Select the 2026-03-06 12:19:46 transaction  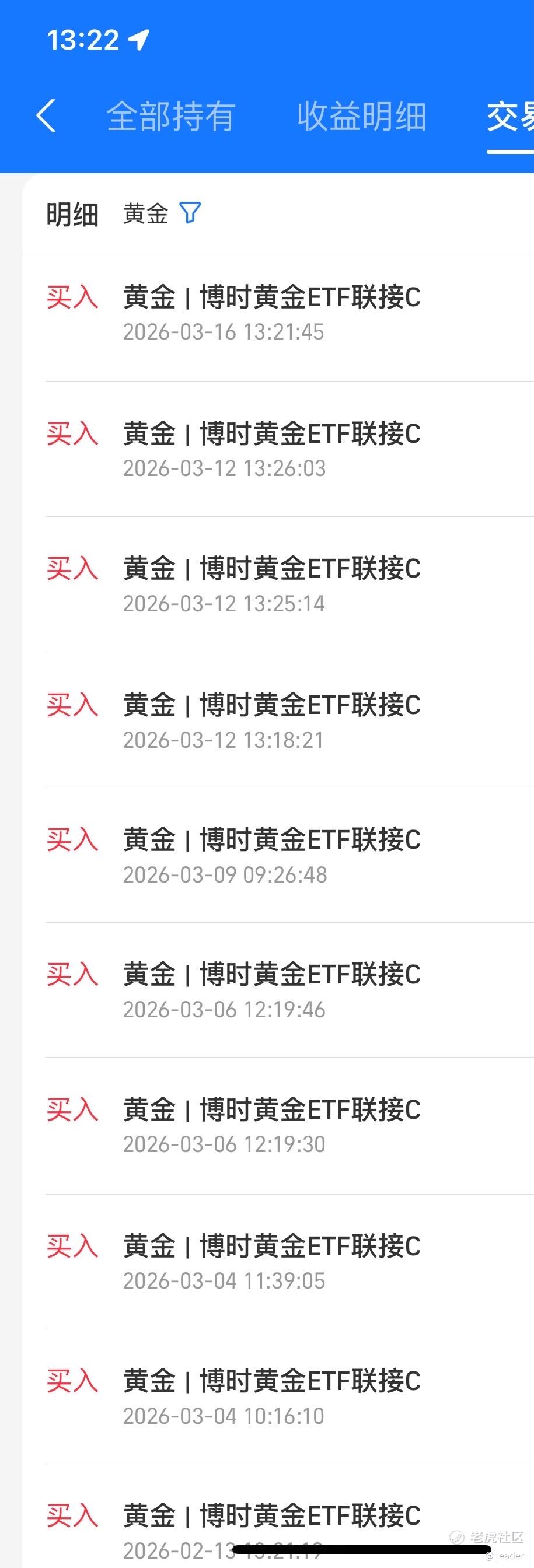click(x=271, y=991)
